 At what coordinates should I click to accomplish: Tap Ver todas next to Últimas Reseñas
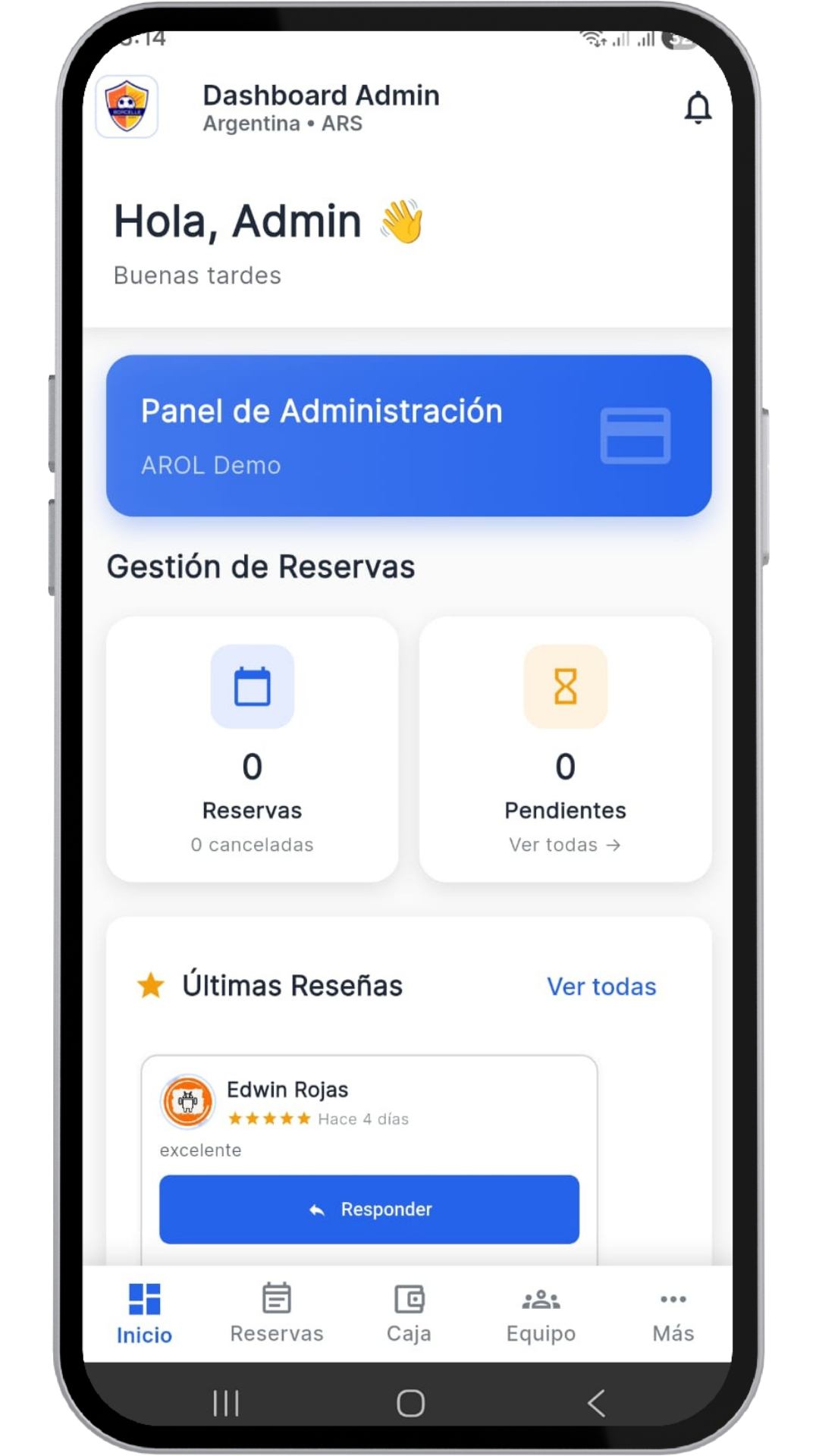coord(601,986)
